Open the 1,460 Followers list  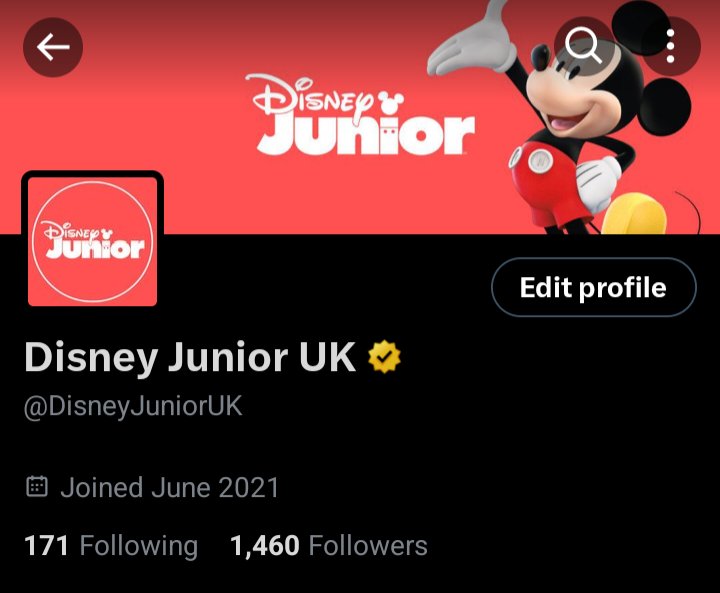(328, 546)
